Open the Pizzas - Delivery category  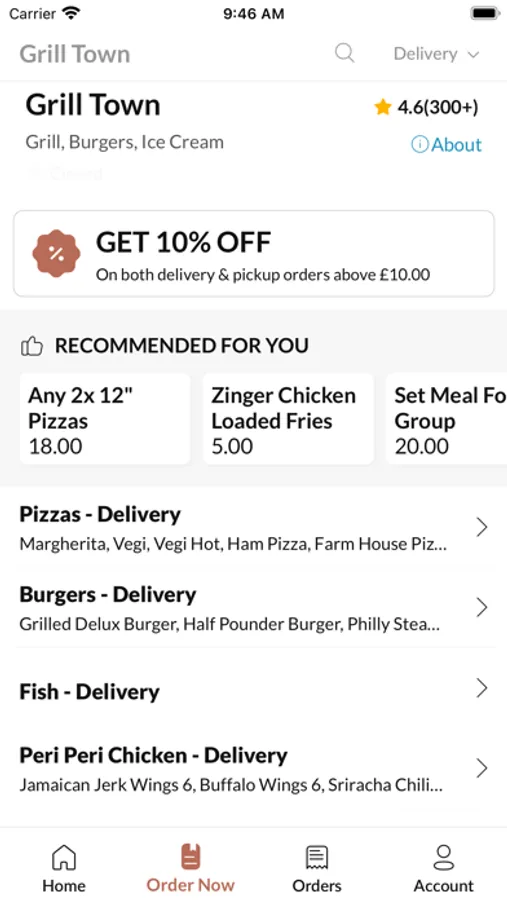tap(254, 527)
